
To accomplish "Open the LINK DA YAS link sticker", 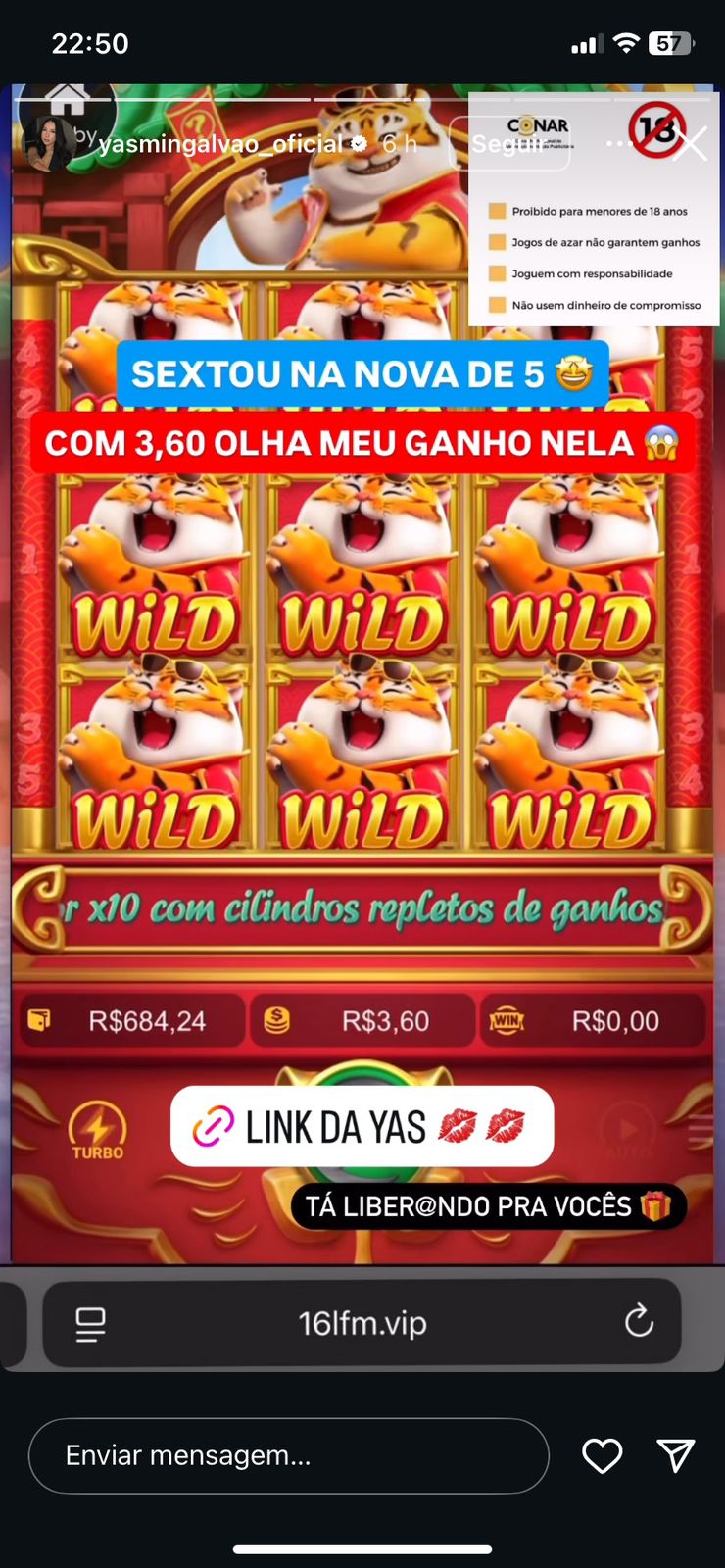I will point(362,1127).
